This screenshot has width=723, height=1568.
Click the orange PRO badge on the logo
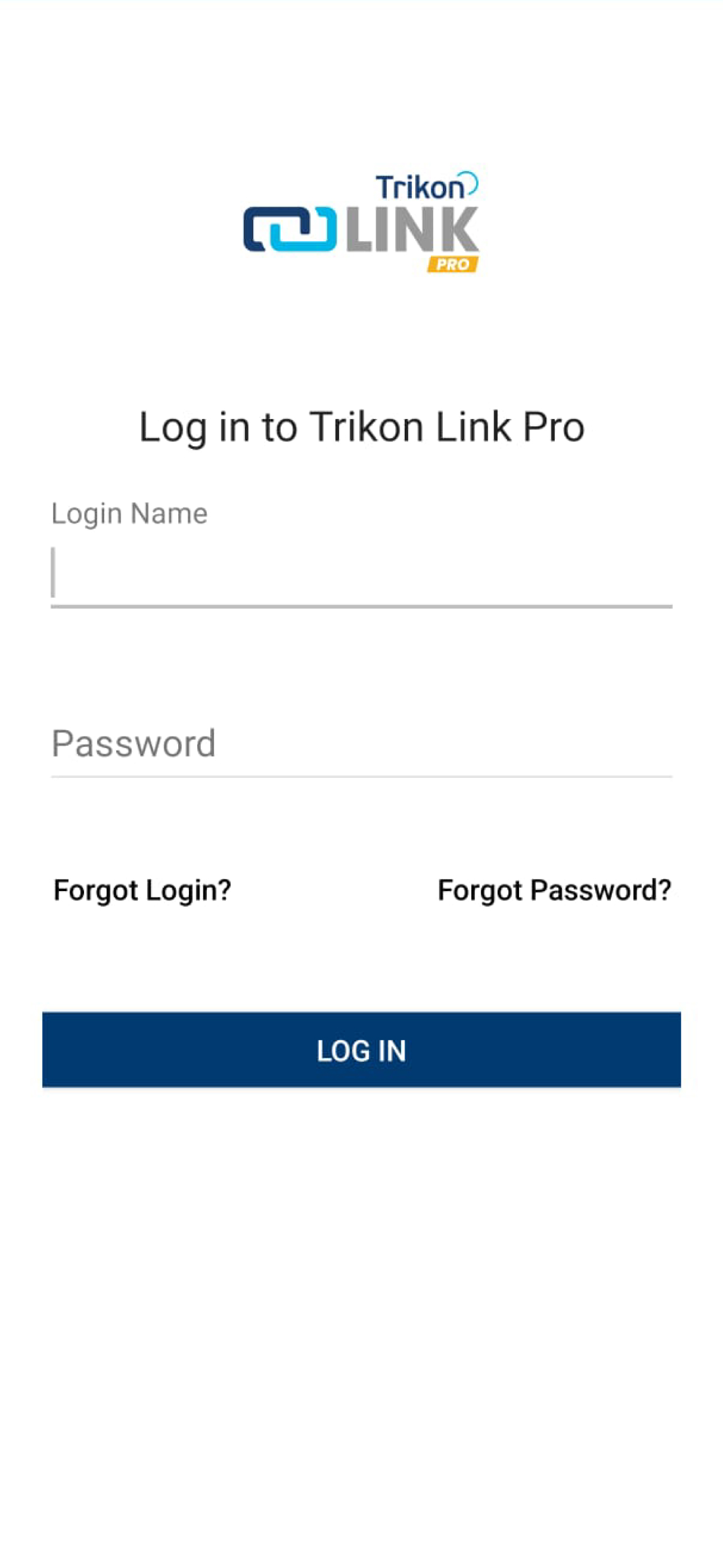coord(453,264)
